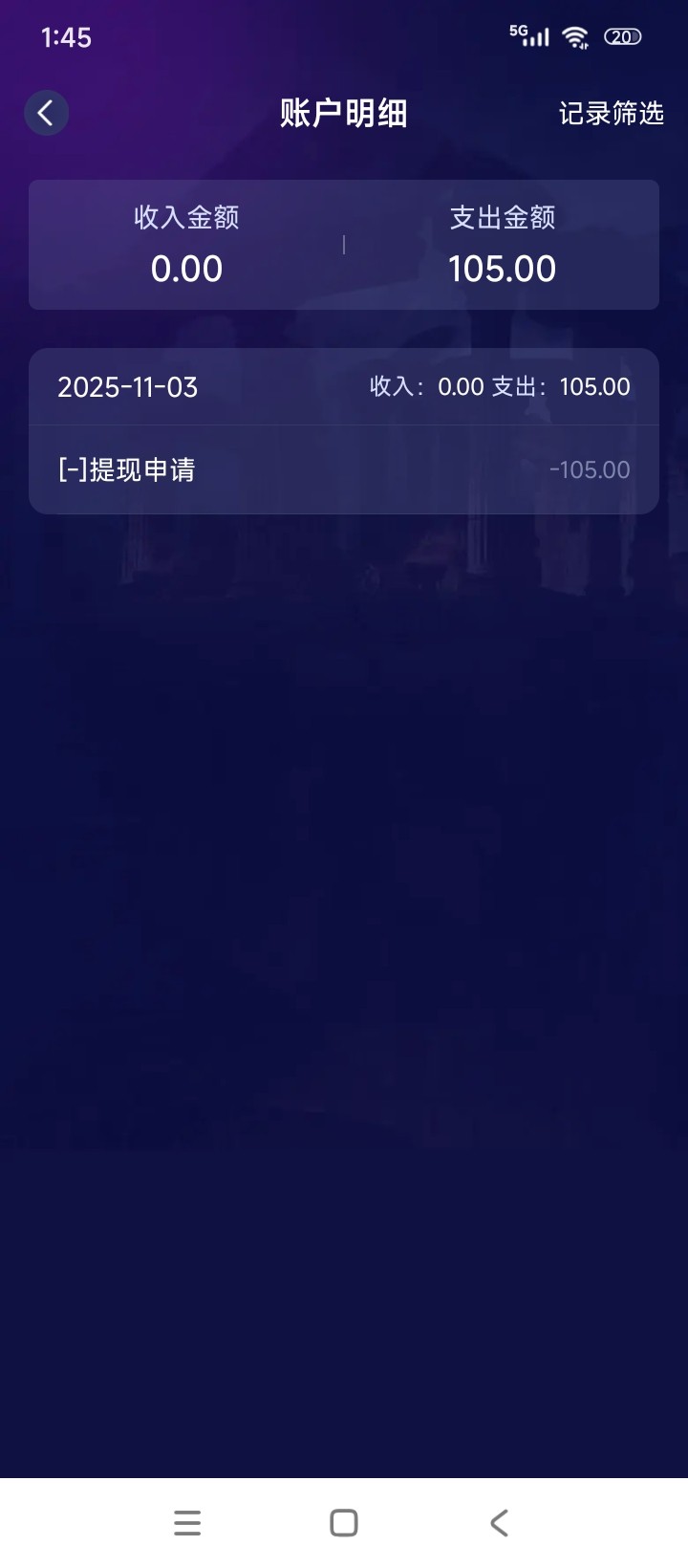Screen dimensions: 688x1568
Task: Tap the system home button
Action: click(343, 1522)
